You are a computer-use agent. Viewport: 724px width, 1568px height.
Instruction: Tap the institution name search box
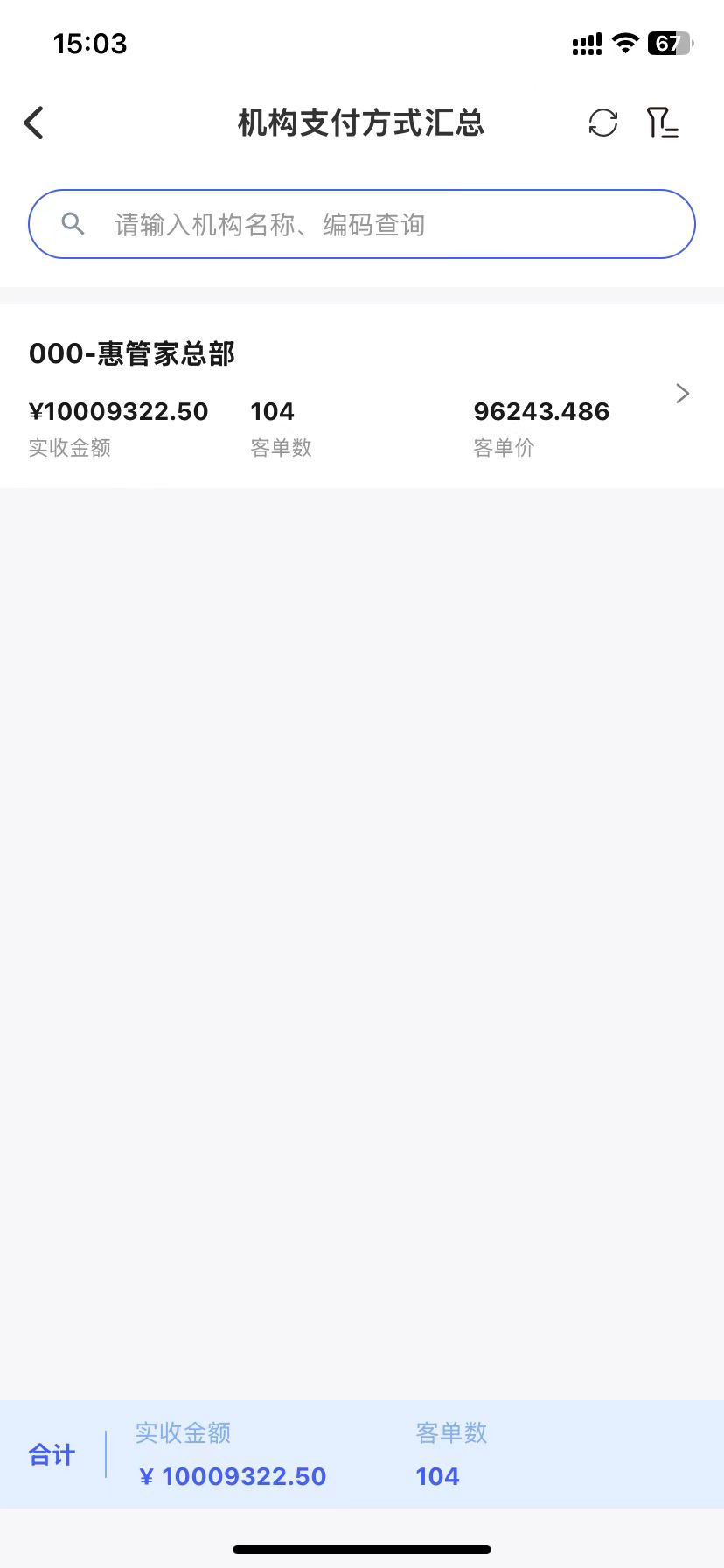tap(362, 224)
